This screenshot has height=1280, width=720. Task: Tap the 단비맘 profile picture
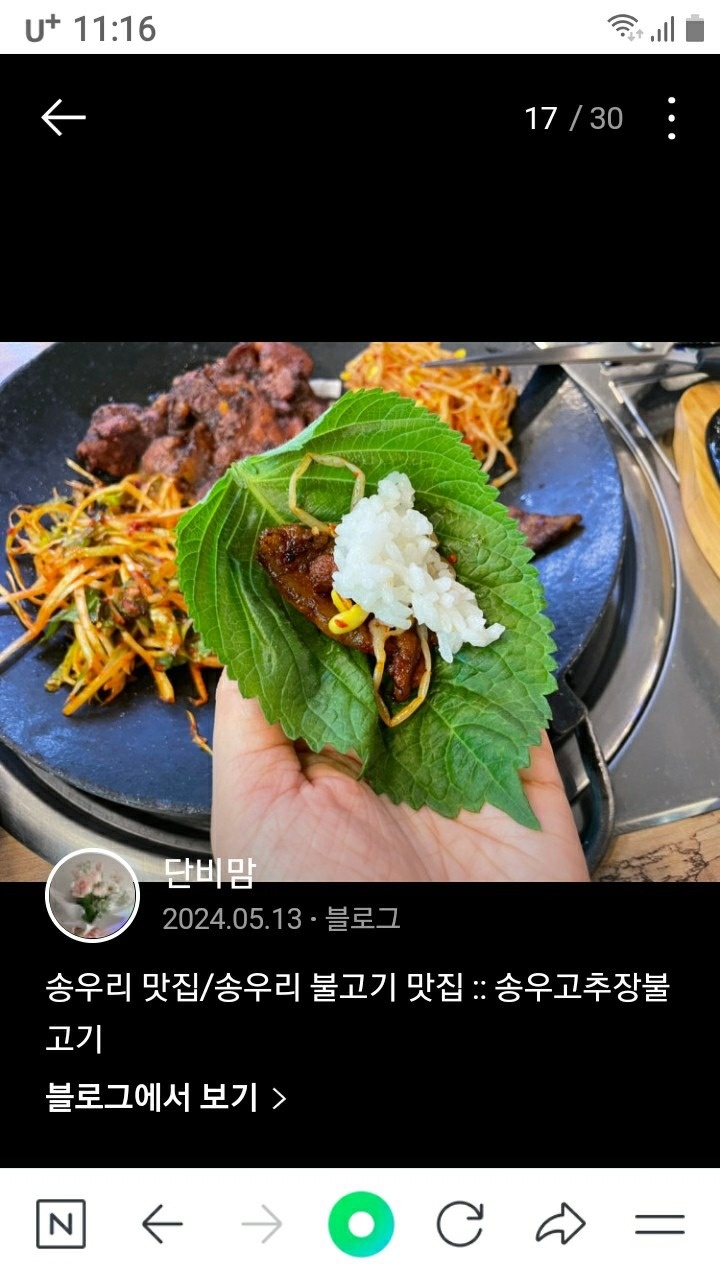[93, 895]
